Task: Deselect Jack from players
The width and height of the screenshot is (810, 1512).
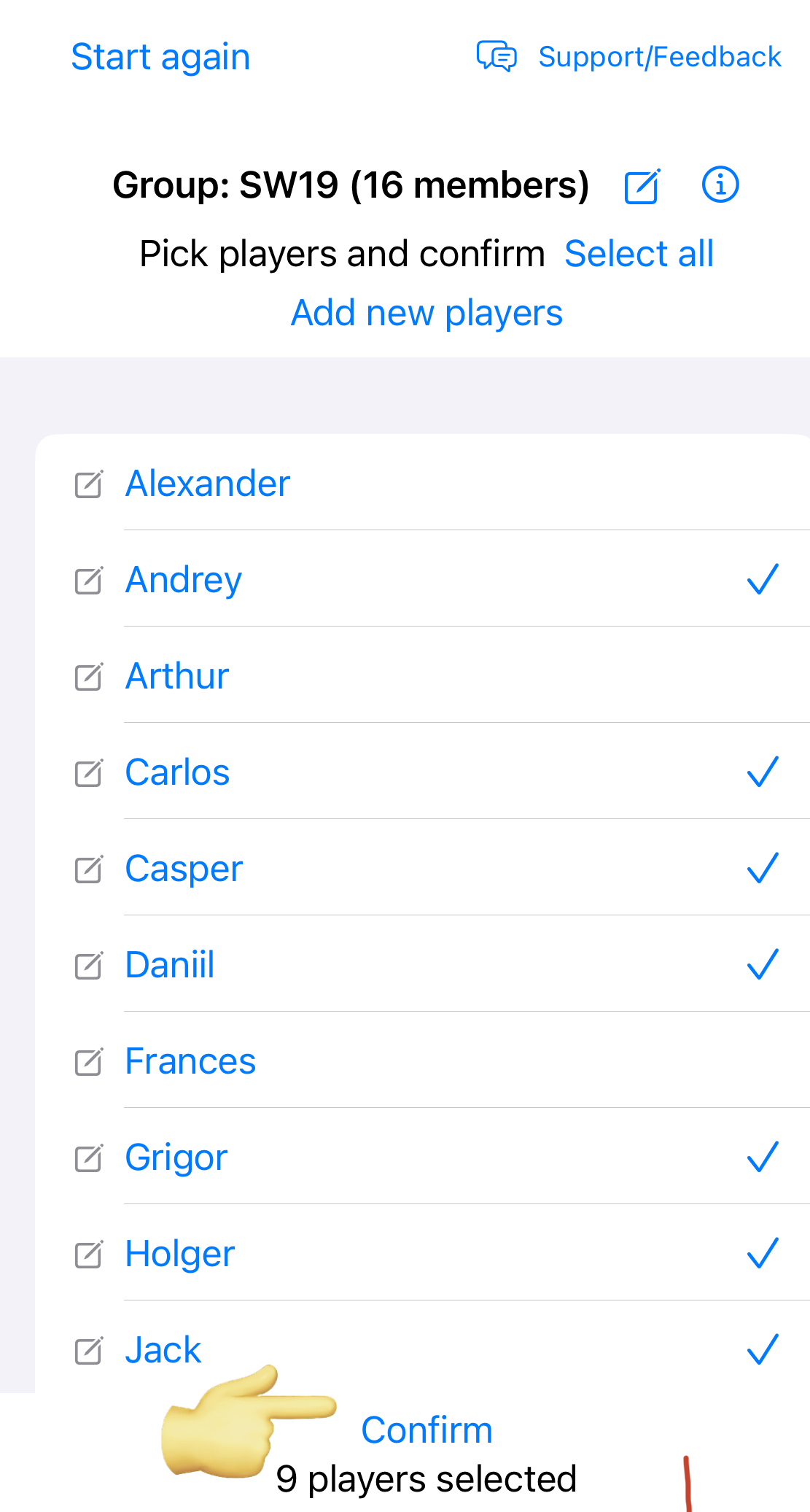Action: click(x=422, y=1349)
